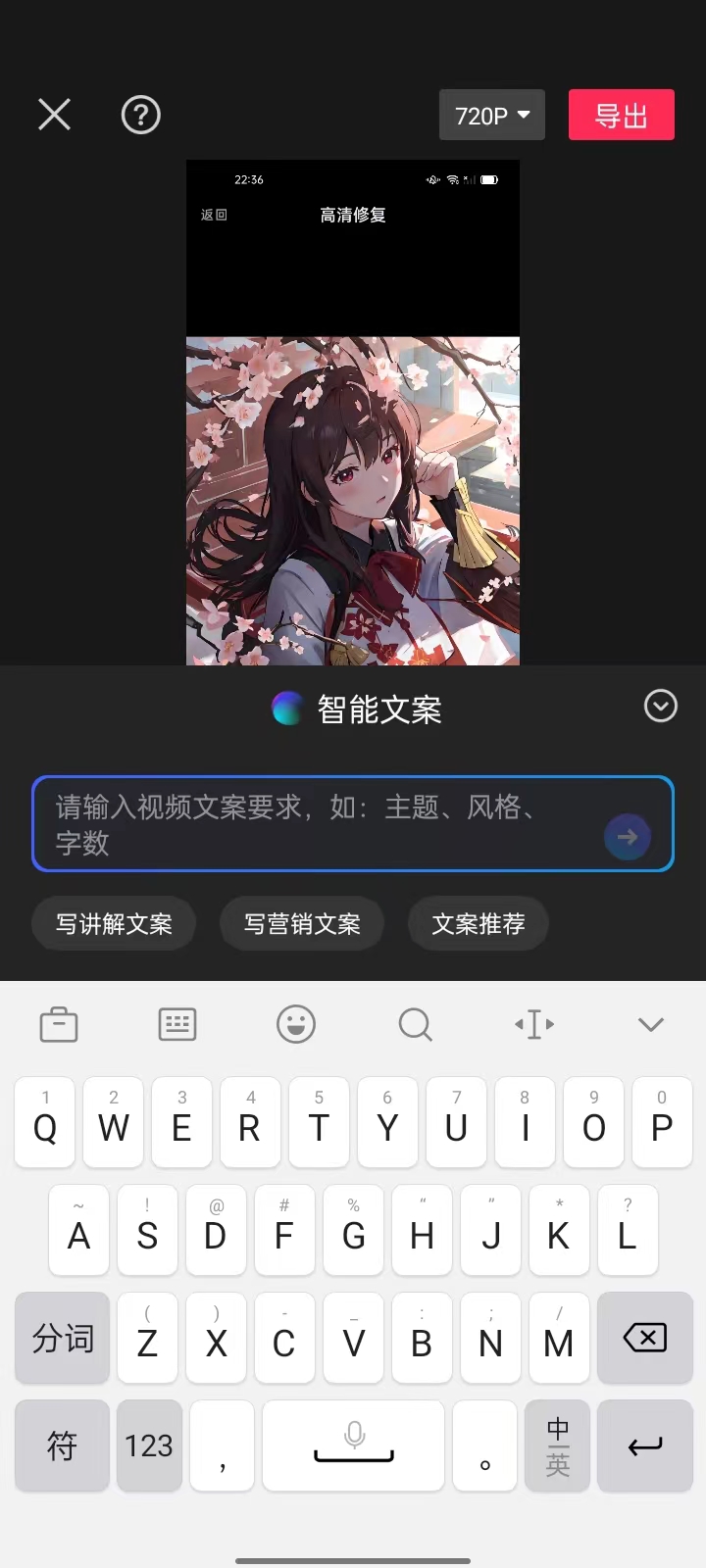This screenshot has height=1568, width=706.
Task: Select the 写讲解文案 chip
Action: tap(114, 923)
